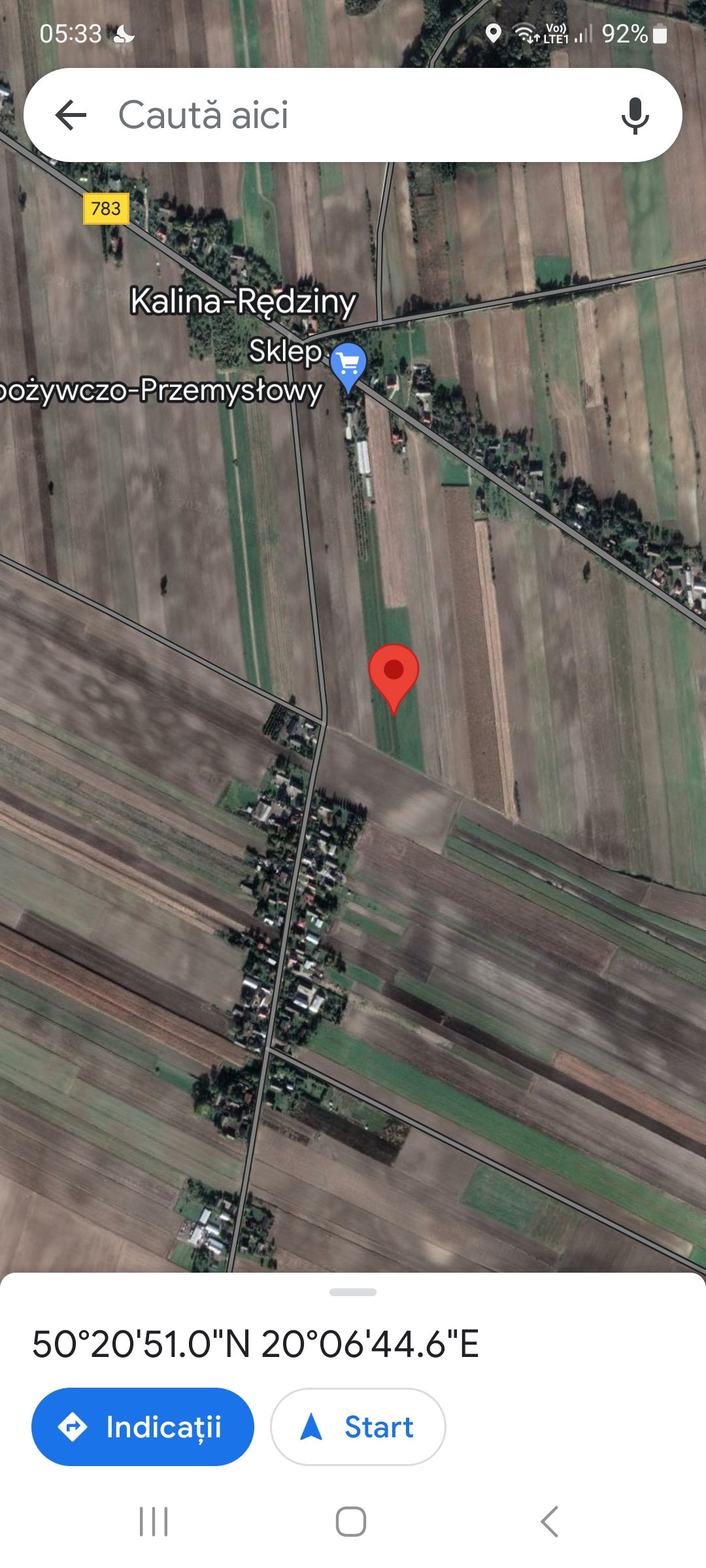This screenshot has width=706, height=1568.
Task: Open the Sklep Spożywczo-Przemysłowy shop pin
Action: click(x=348, y=365)
